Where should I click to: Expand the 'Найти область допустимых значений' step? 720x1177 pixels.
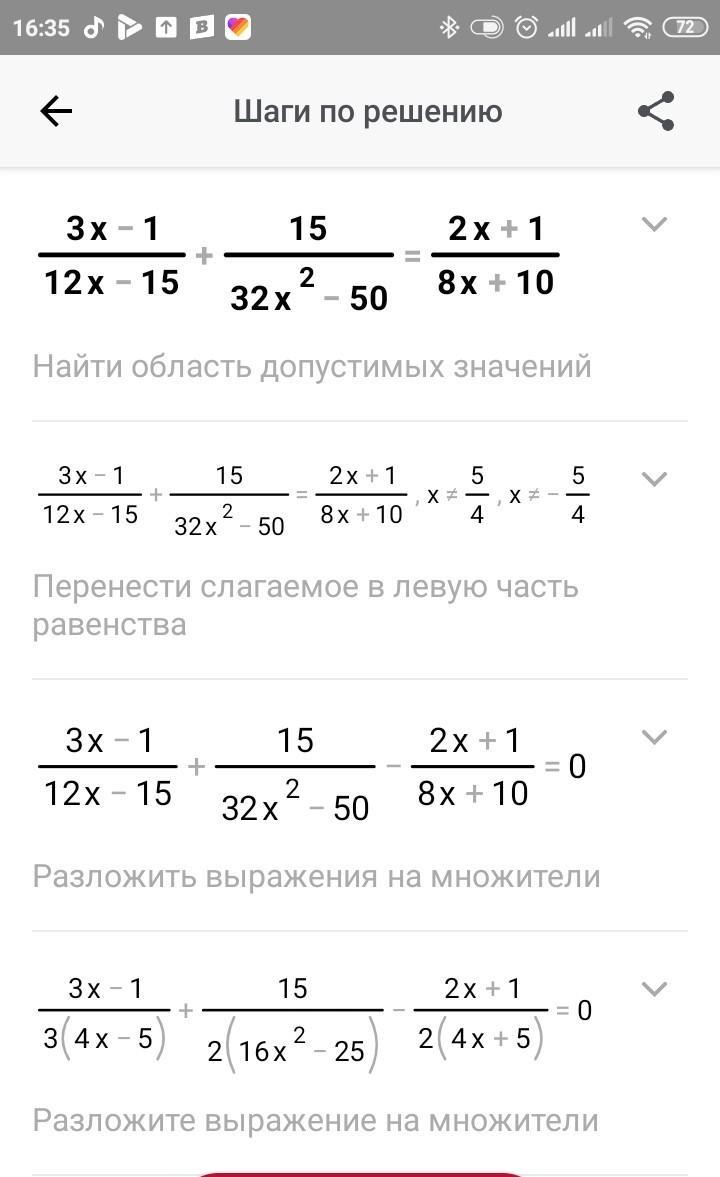[x=655, y=224]
